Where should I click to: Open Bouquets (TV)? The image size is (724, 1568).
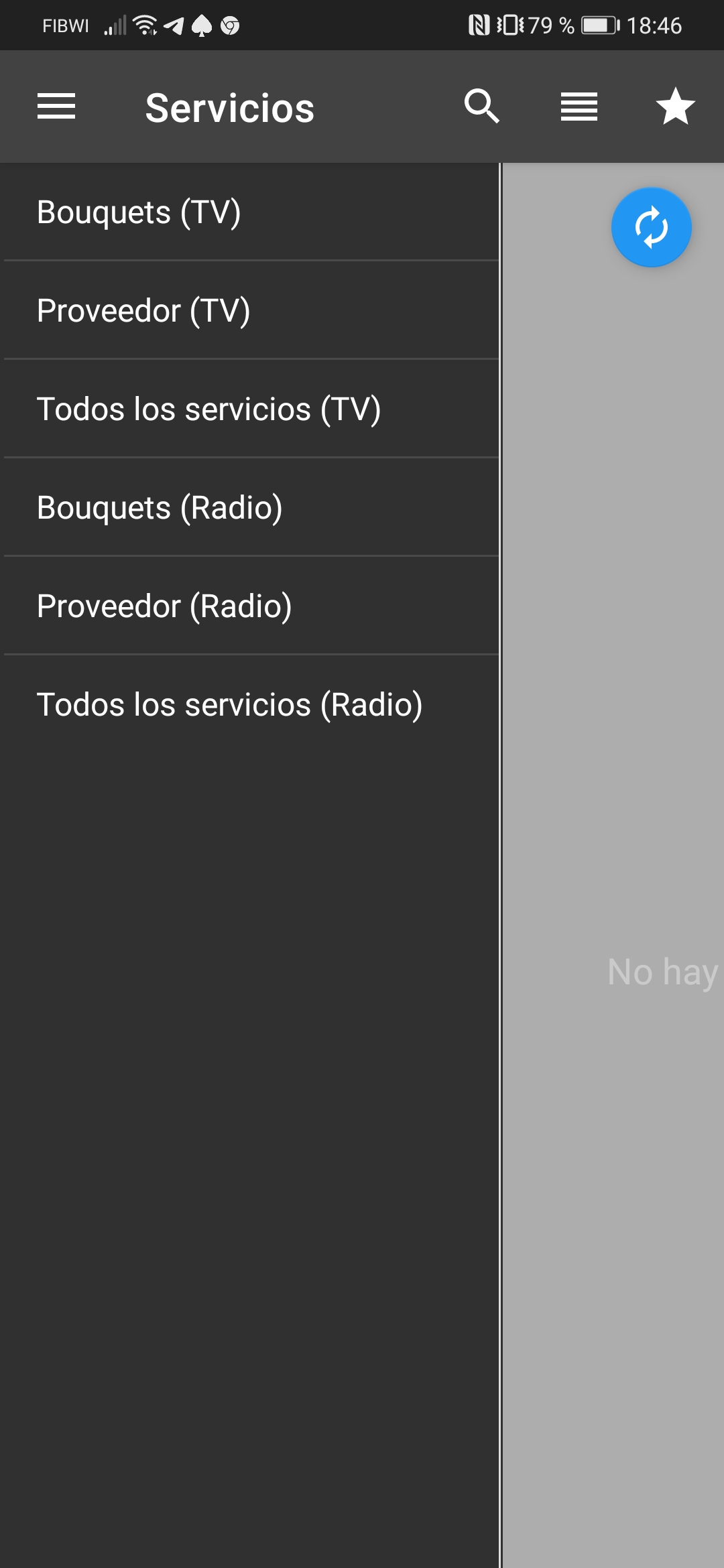[249, 212]
